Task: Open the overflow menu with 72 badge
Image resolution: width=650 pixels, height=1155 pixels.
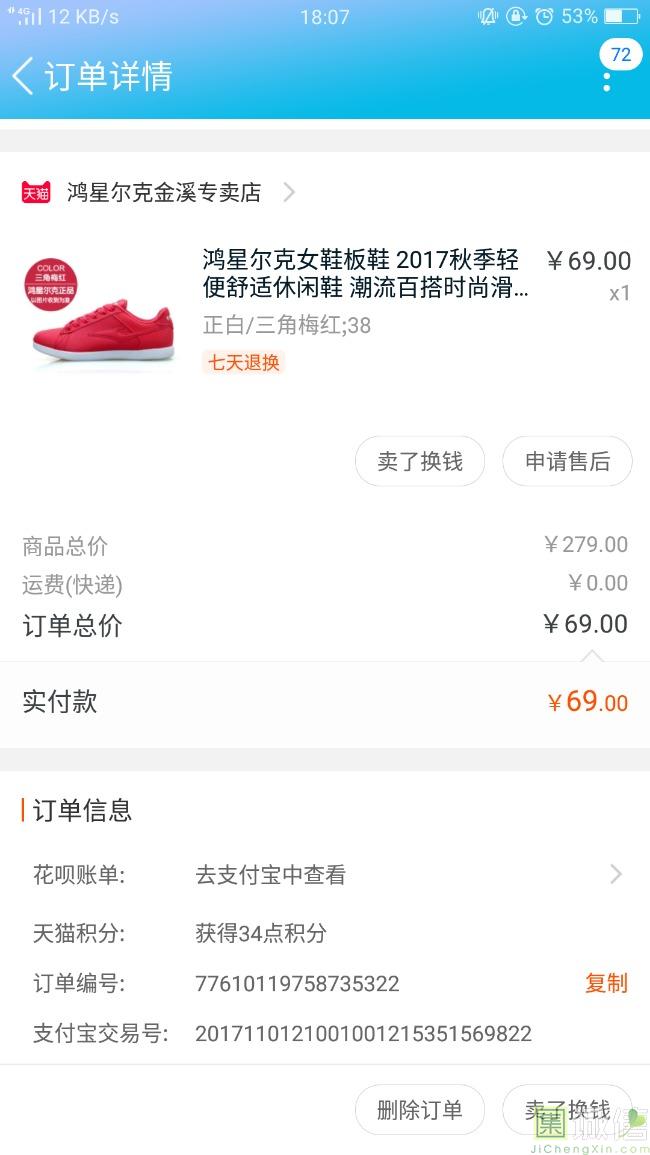Action: [607, 78]
